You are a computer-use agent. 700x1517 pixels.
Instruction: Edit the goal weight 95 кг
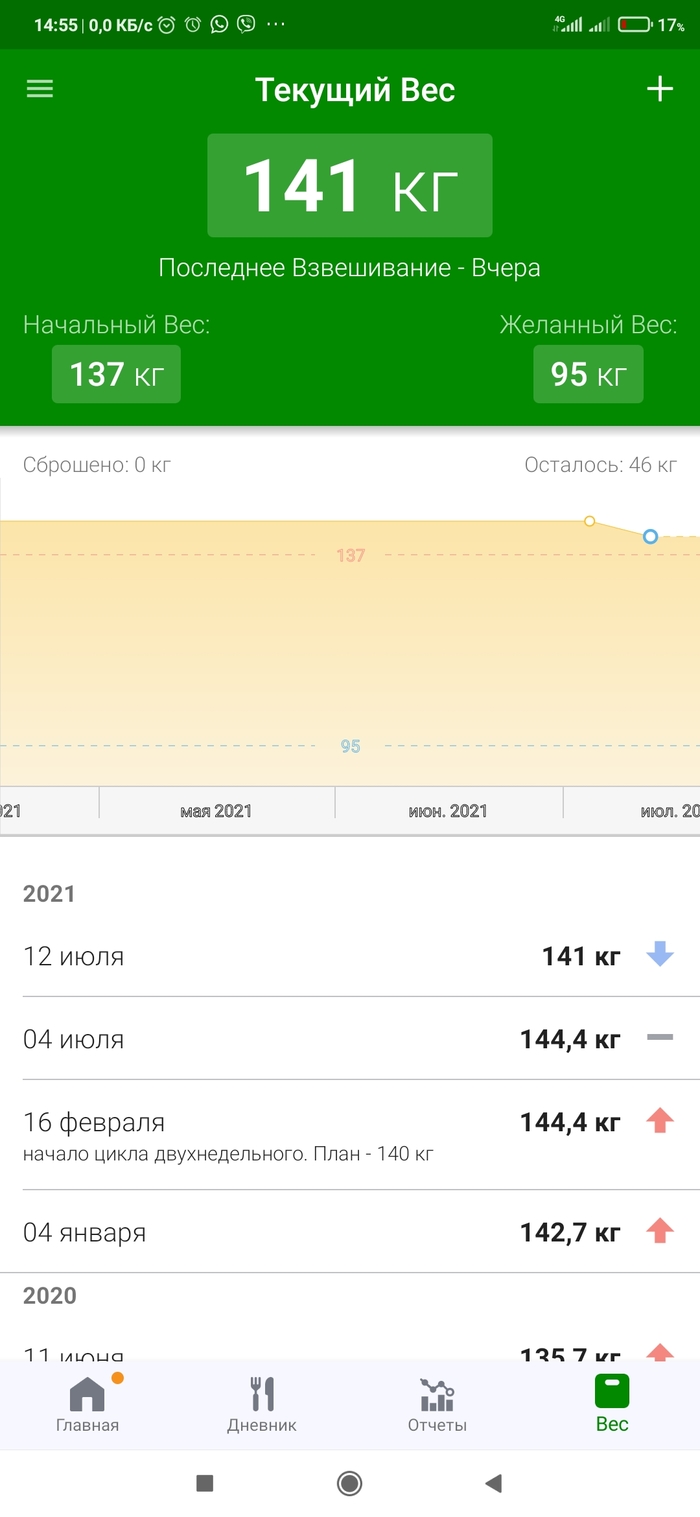pyautogui.click(x=588, y=374)
